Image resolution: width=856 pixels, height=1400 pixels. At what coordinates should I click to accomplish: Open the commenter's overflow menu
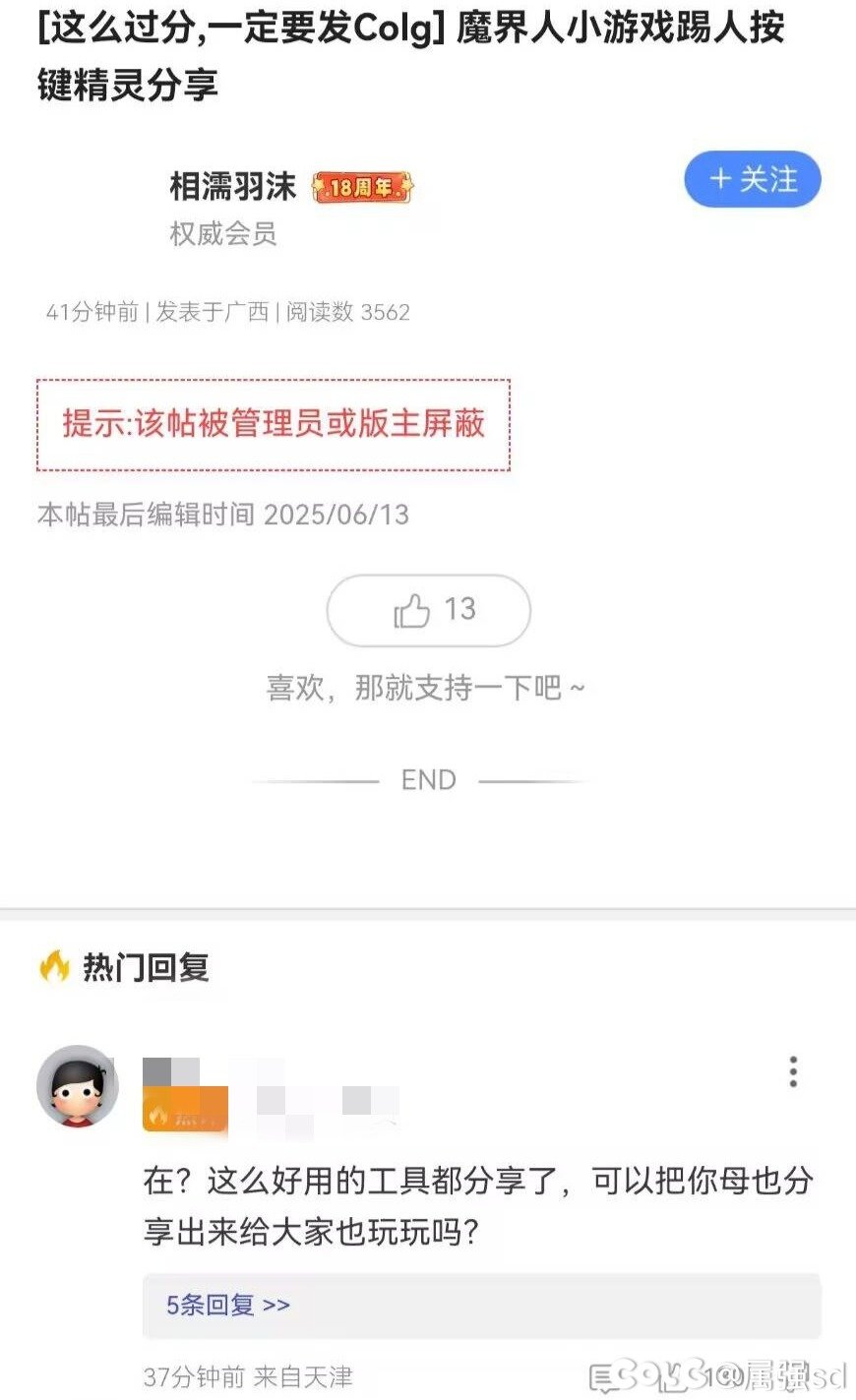[x=793, y=1071]
